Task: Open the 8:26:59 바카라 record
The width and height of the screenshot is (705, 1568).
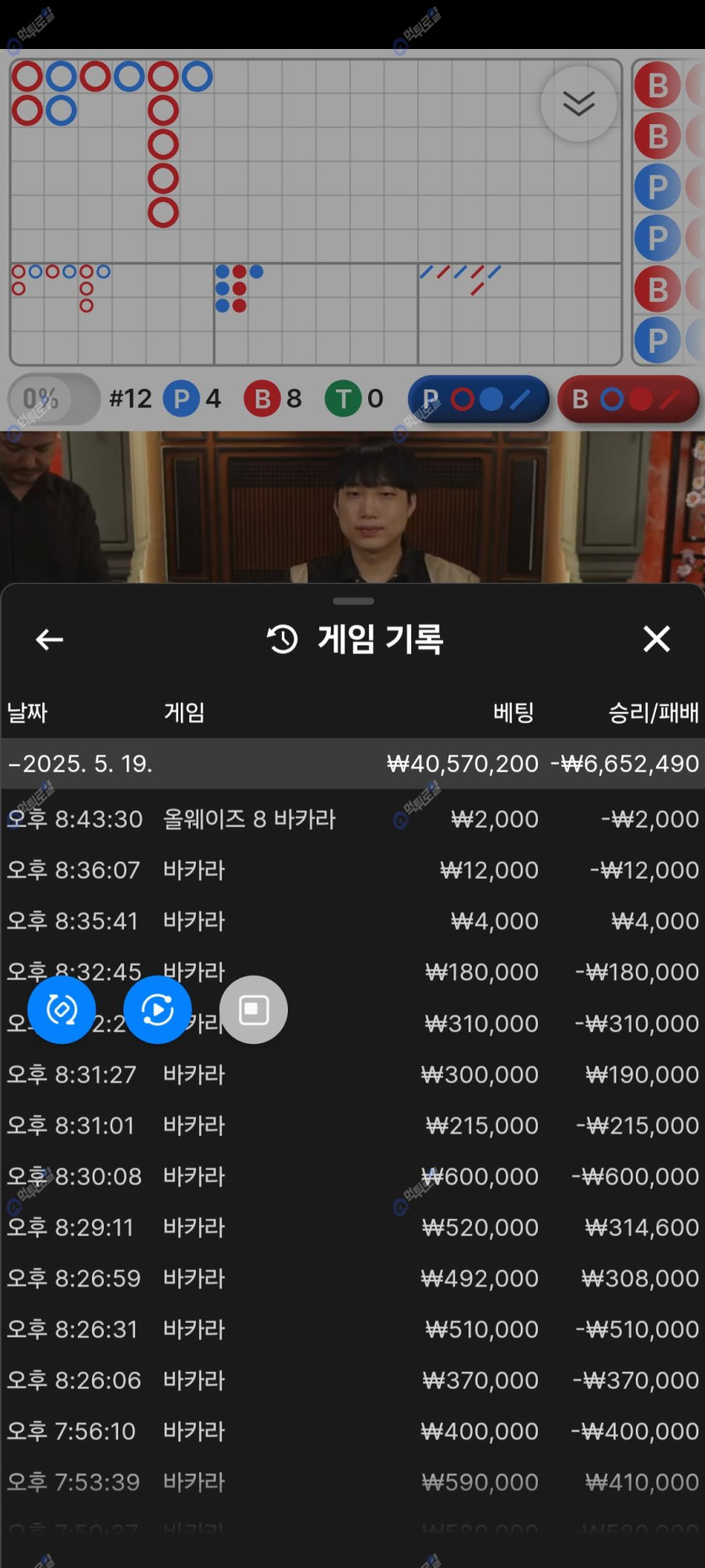Action: coord(352,1278)
